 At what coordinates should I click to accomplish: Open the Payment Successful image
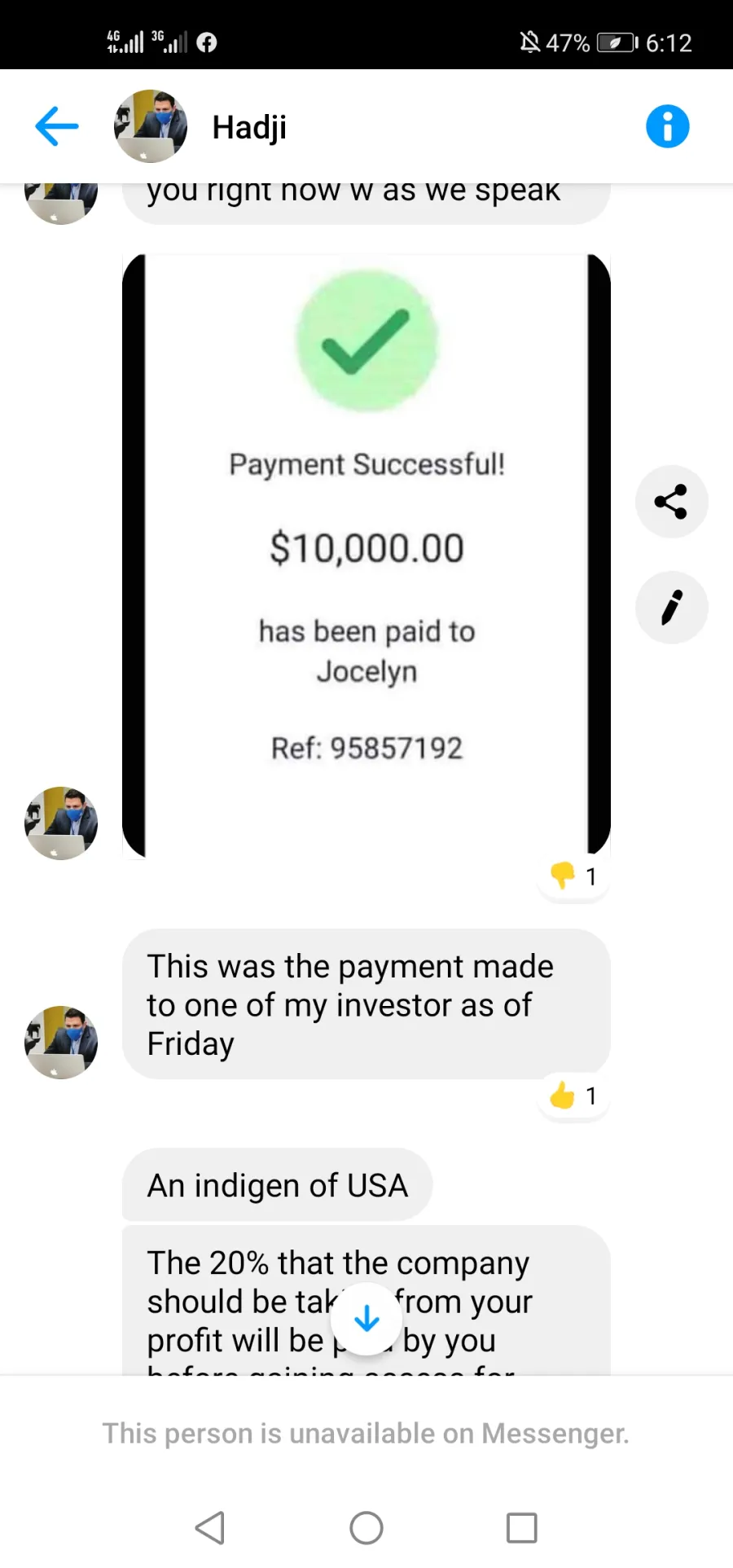pos(366,556)
